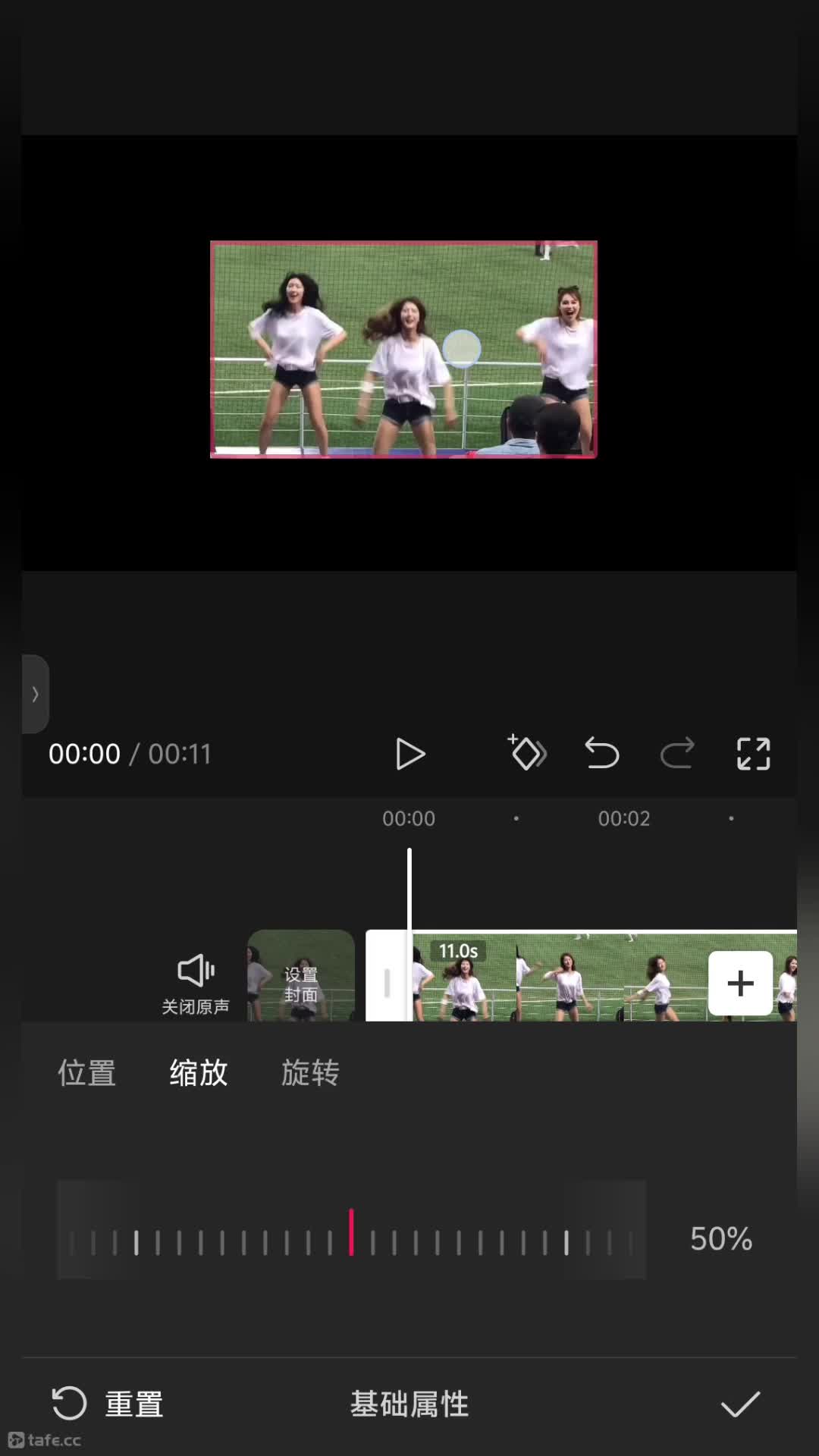This screenshot has height=1456, width=819.
Task: Confirm changes with the checkmark
Action: pyautogui.click(x=740, y=1404)
